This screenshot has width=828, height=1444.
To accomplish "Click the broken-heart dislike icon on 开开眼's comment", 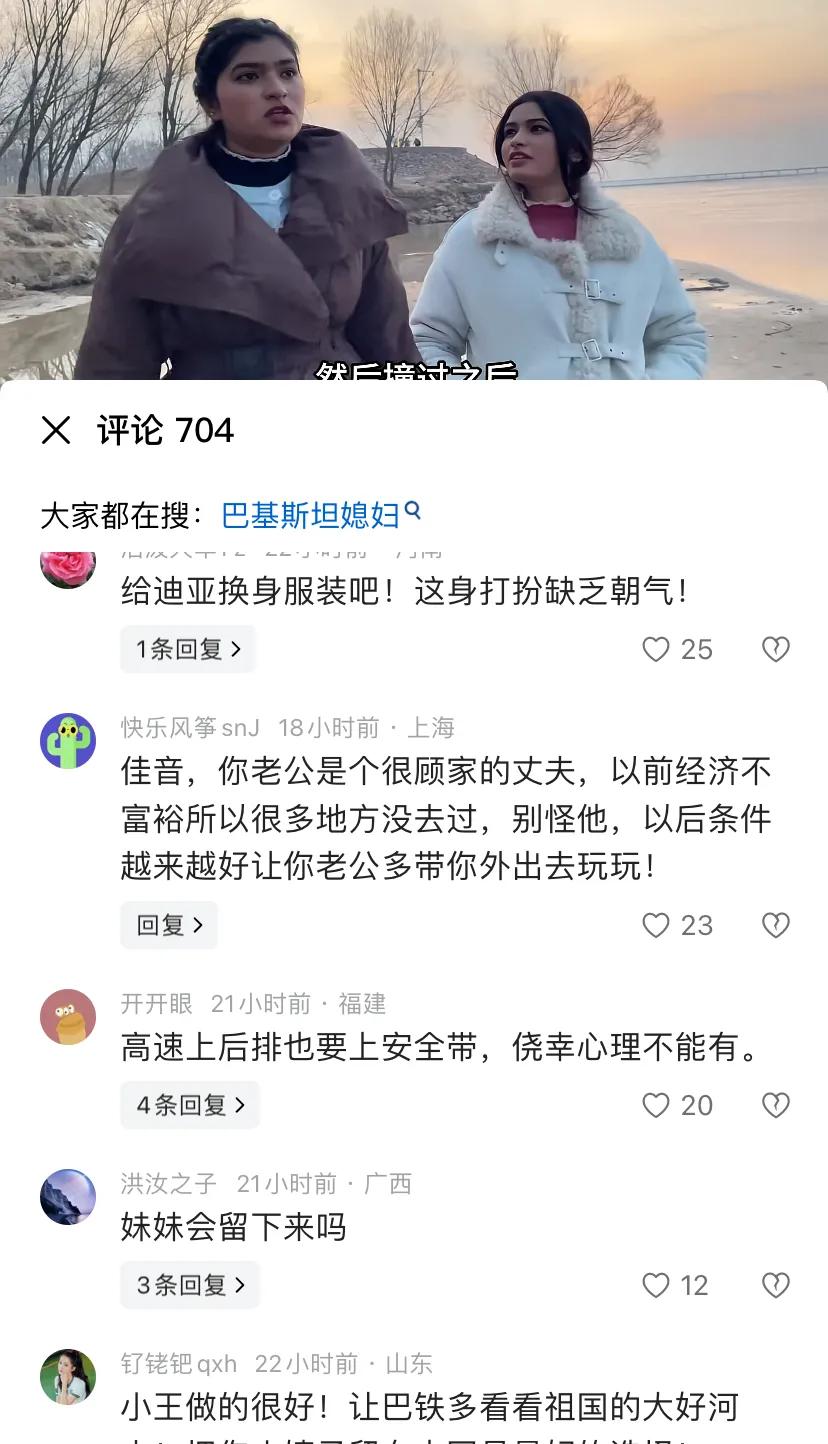I will (x=776, y=1105).
